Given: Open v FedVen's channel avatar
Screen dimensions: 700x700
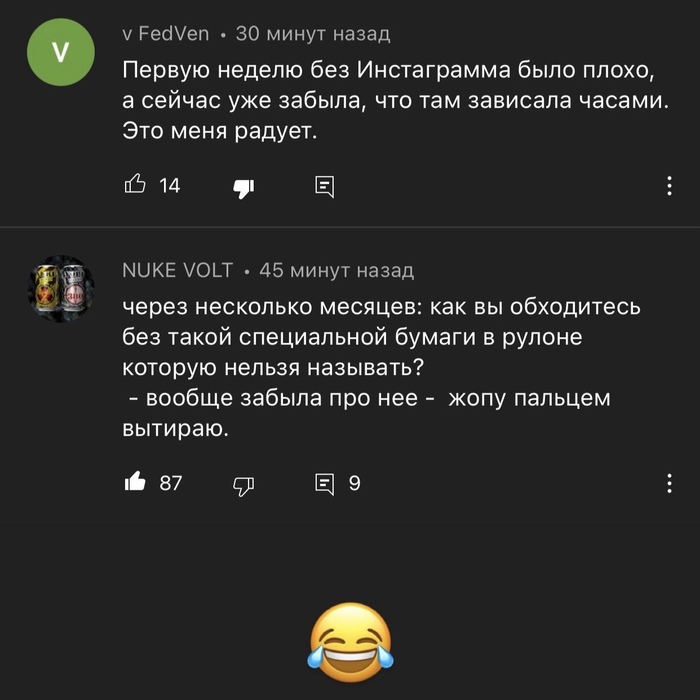Looking at the screenshot, I should [60, 55].
